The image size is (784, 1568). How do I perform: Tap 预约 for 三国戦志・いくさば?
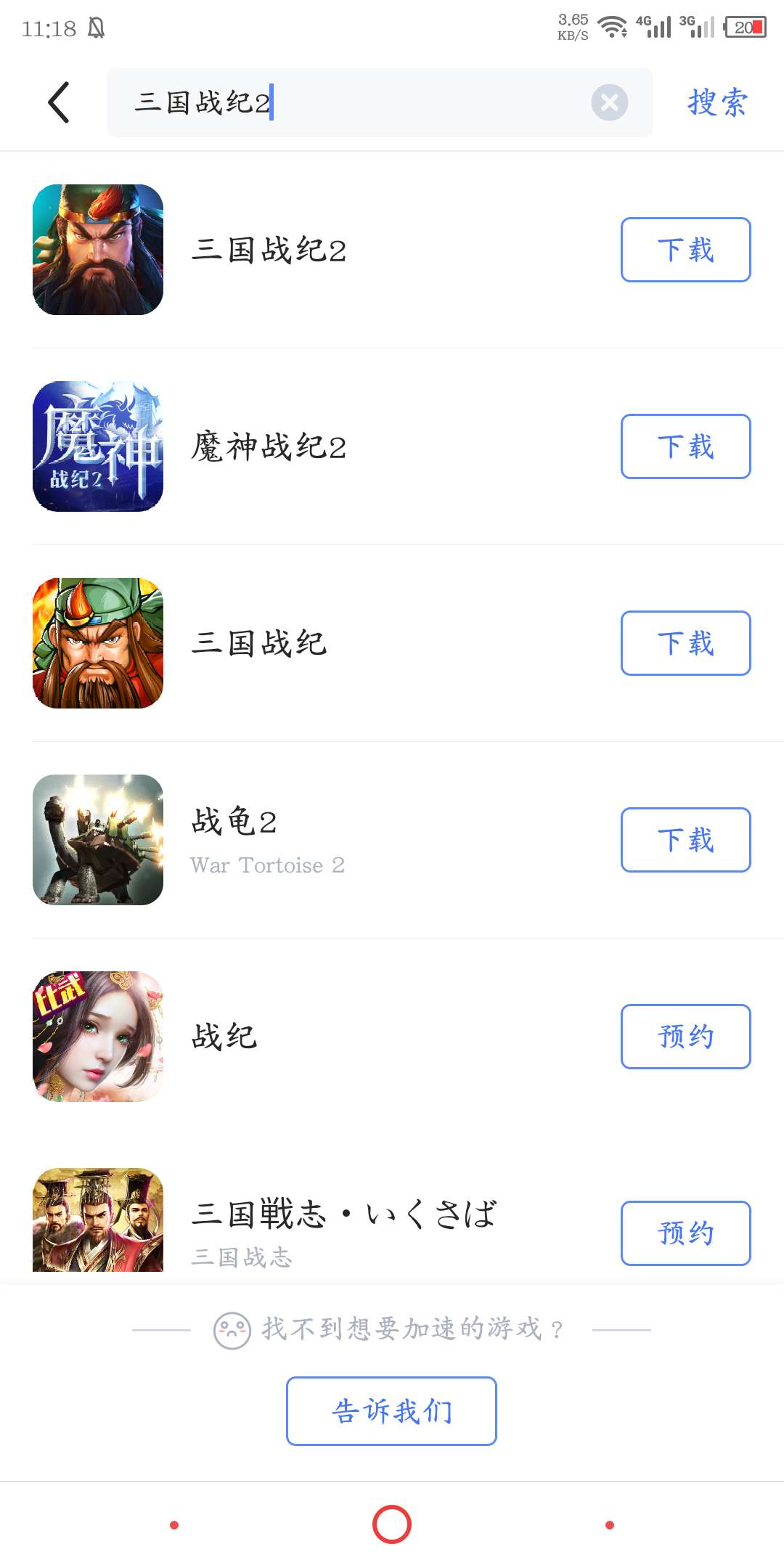pyautogui.click(x=685, y=1233)
